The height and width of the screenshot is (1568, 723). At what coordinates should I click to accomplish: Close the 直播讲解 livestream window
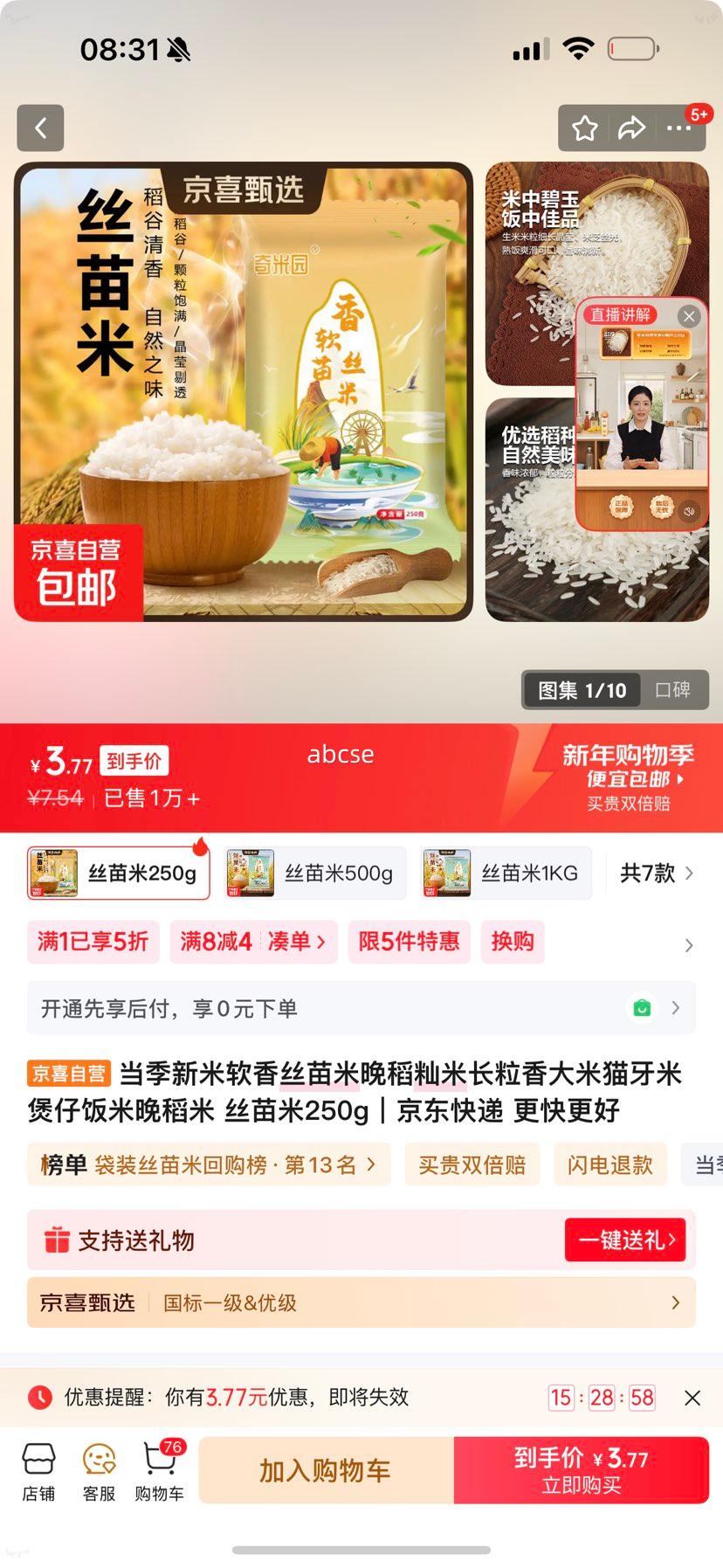coord(689,316)
